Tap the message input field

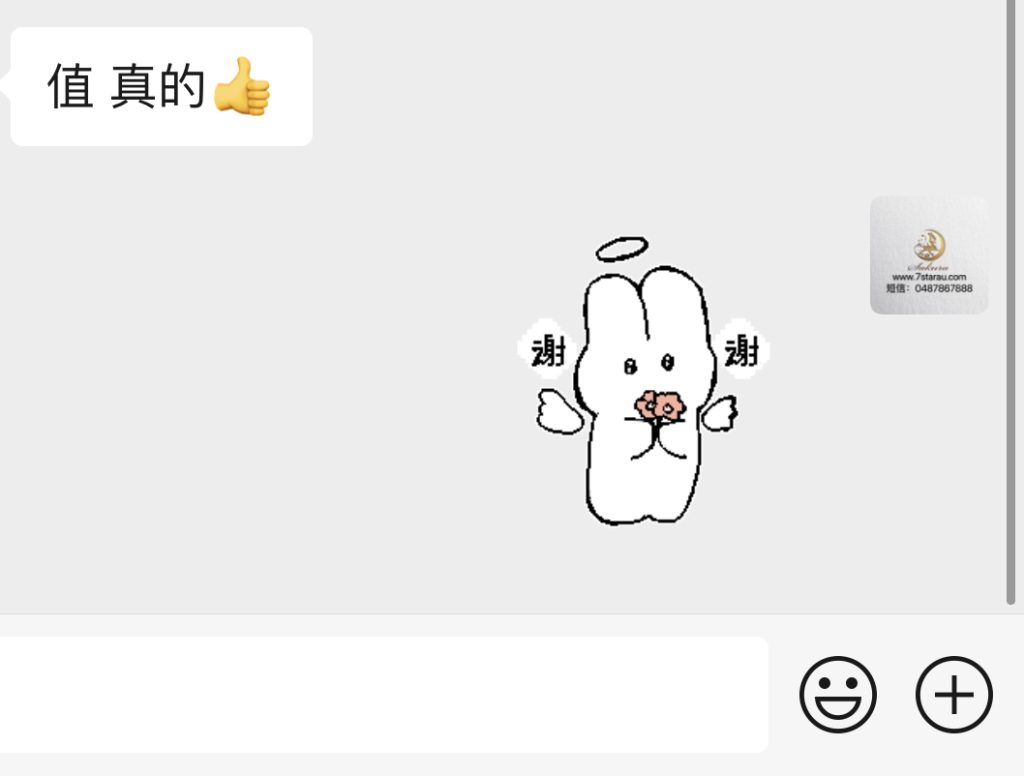click(x=380, y=695)
